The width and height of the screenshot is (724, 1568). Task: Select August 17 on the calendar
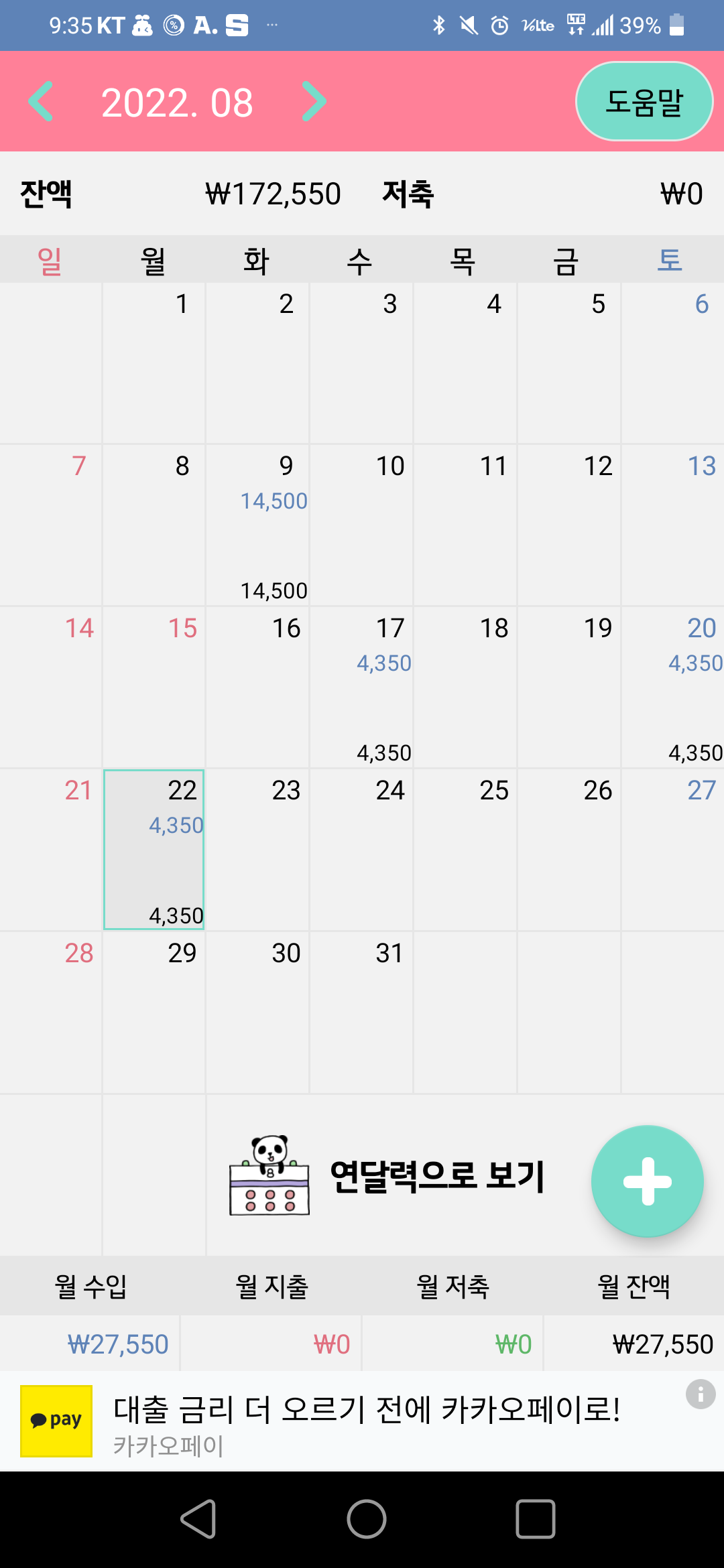coord(361,688)
